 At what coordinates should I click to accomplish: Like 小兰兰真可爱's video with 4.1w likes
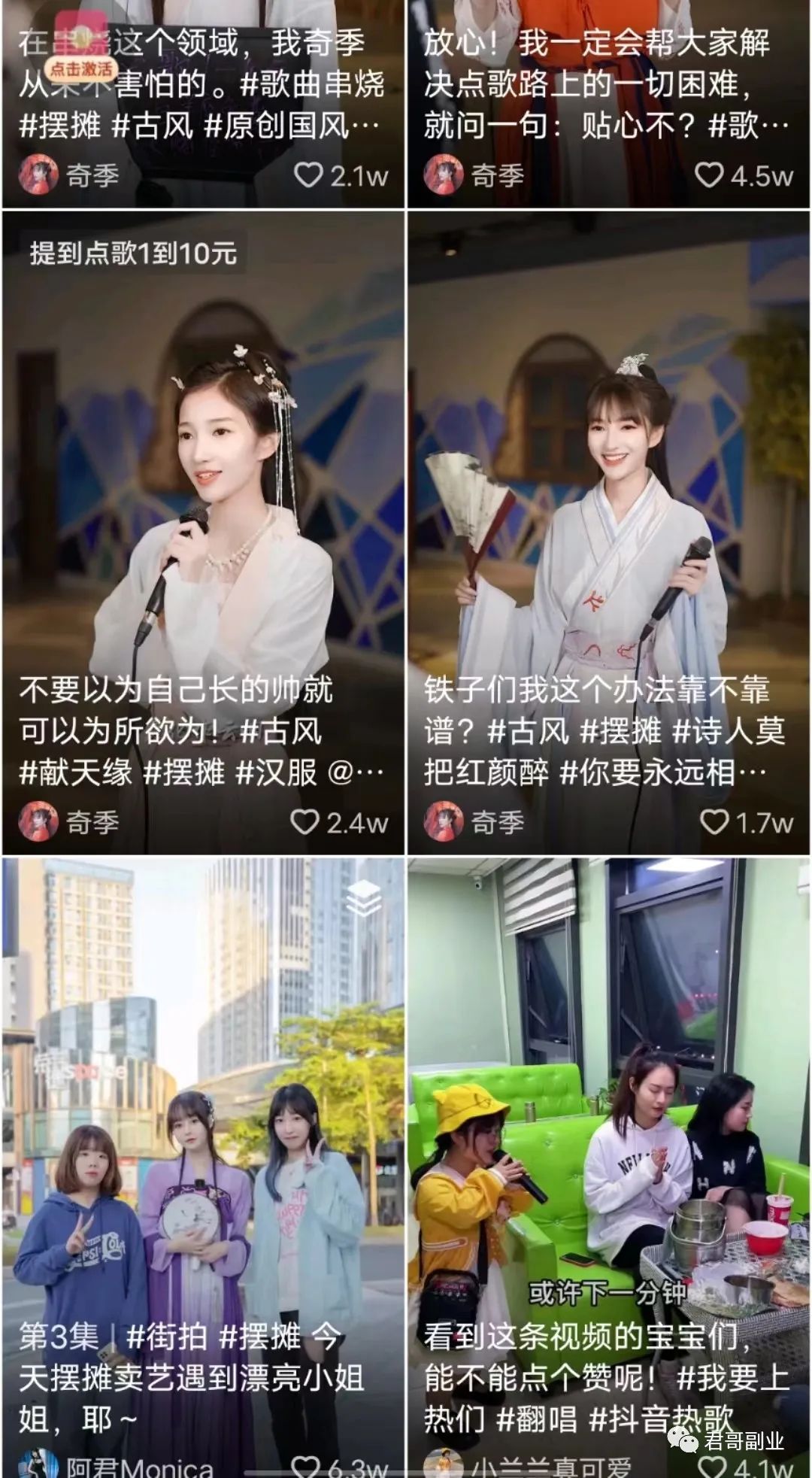(711, 1467)
